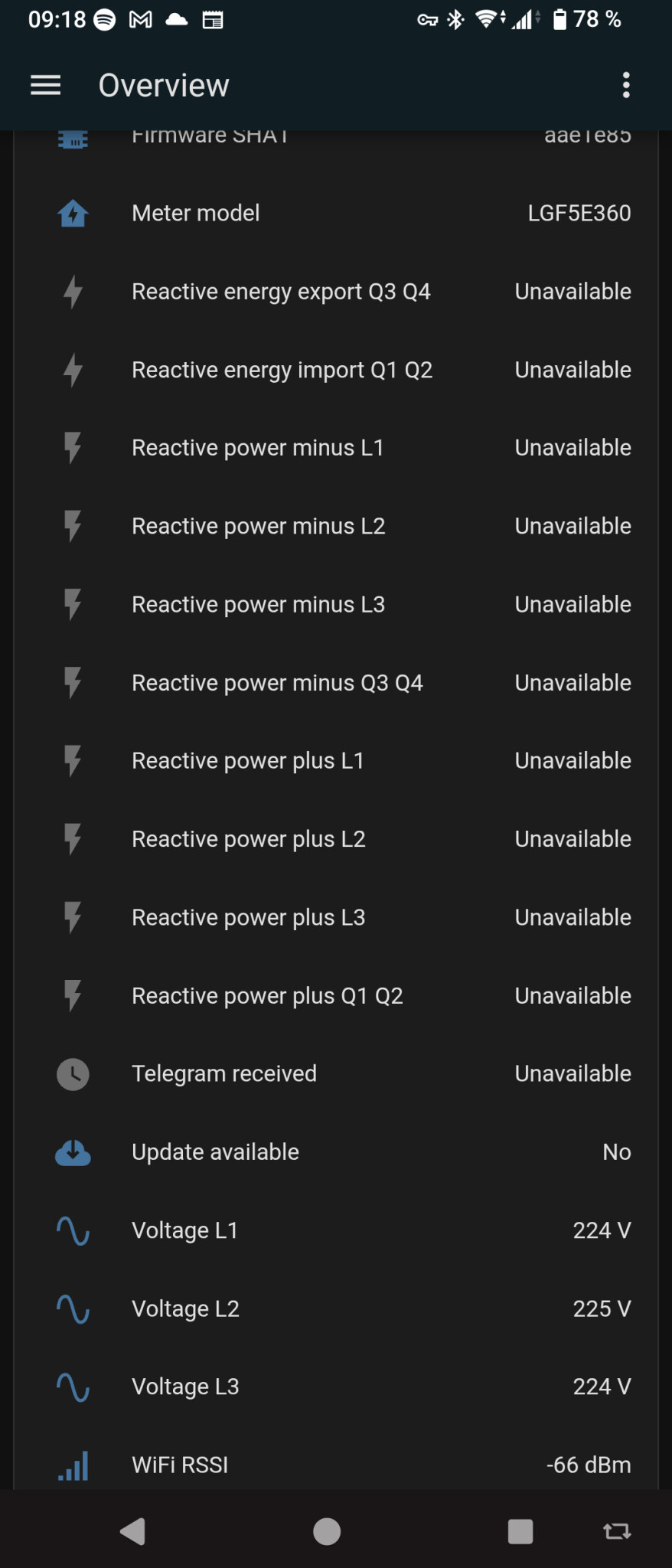The width and height of the screenshot is (672, 1568).
Task: Show Reactive power plus Q1 Q2
Action: click(267, 996)
